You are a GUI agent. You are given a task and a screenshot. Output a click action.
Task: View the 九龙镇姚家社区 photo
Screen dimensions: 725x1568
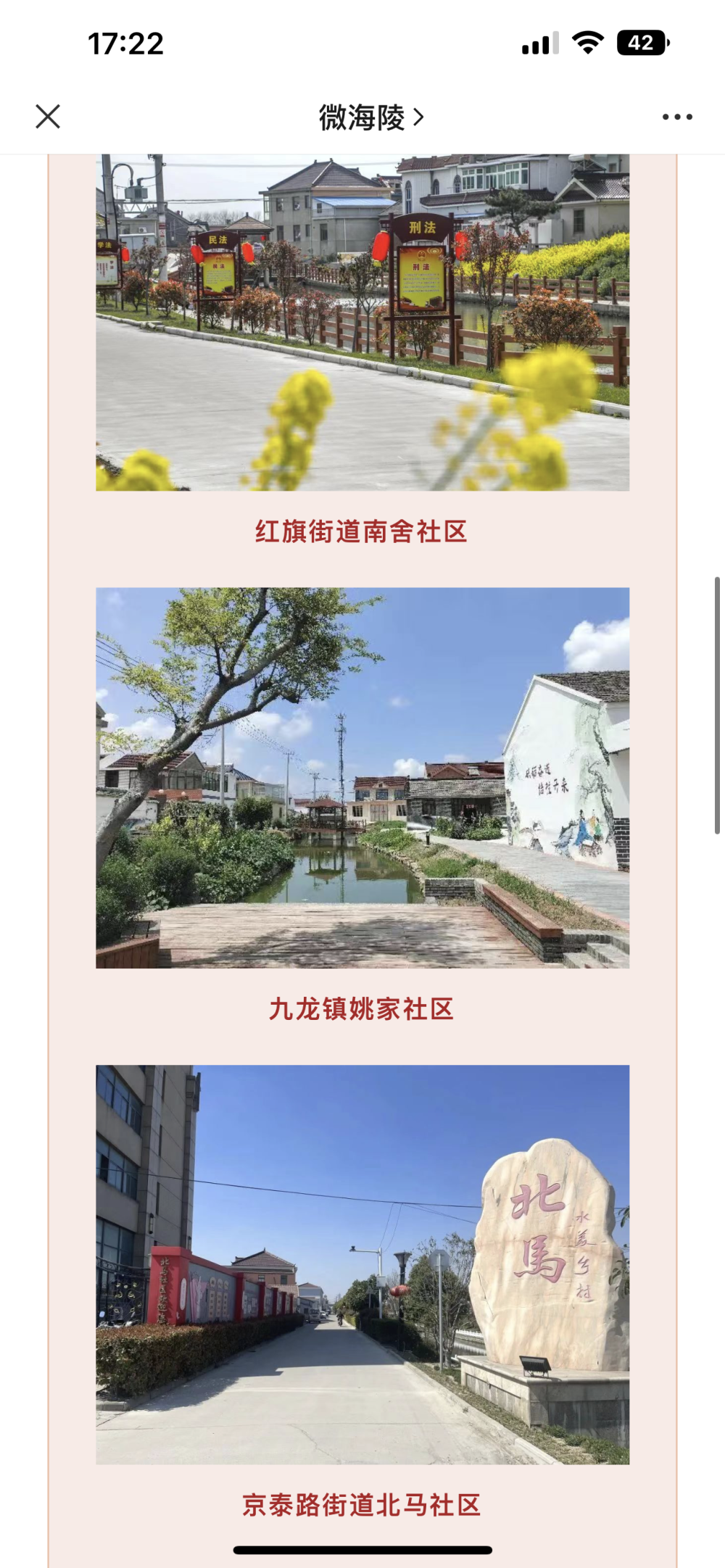tap(362, 777)
